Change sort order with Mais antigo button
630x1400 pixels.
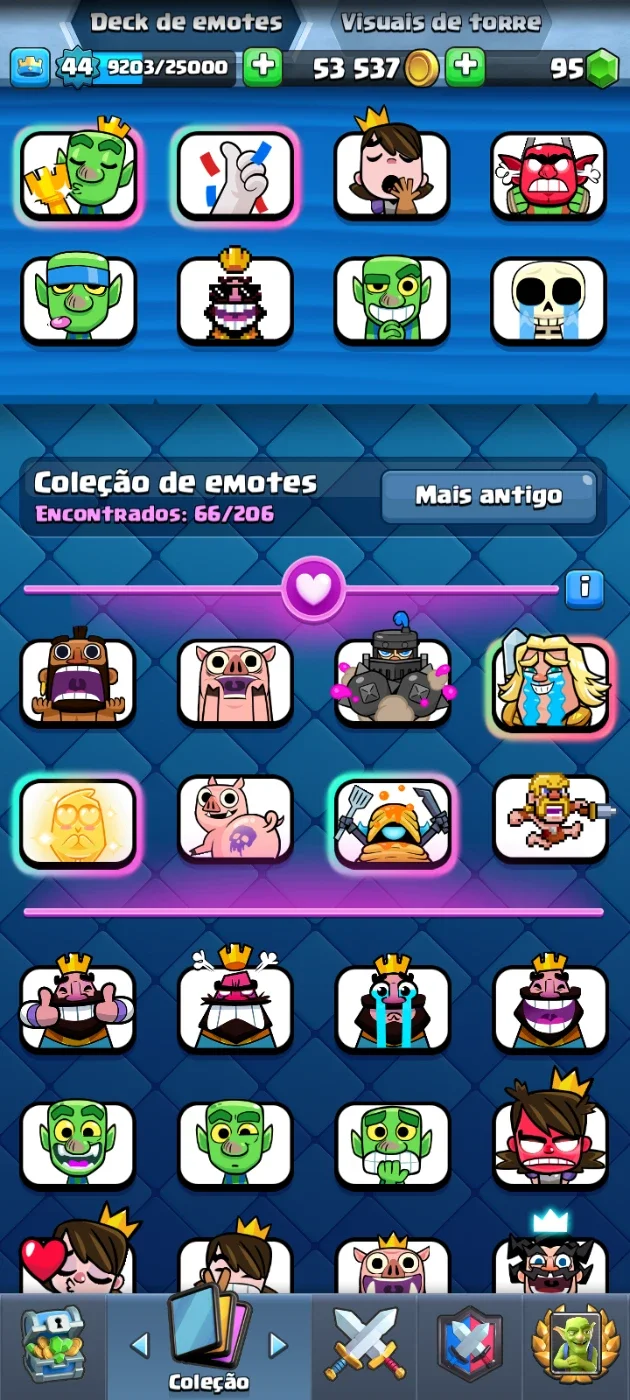(x=489, y=496)
